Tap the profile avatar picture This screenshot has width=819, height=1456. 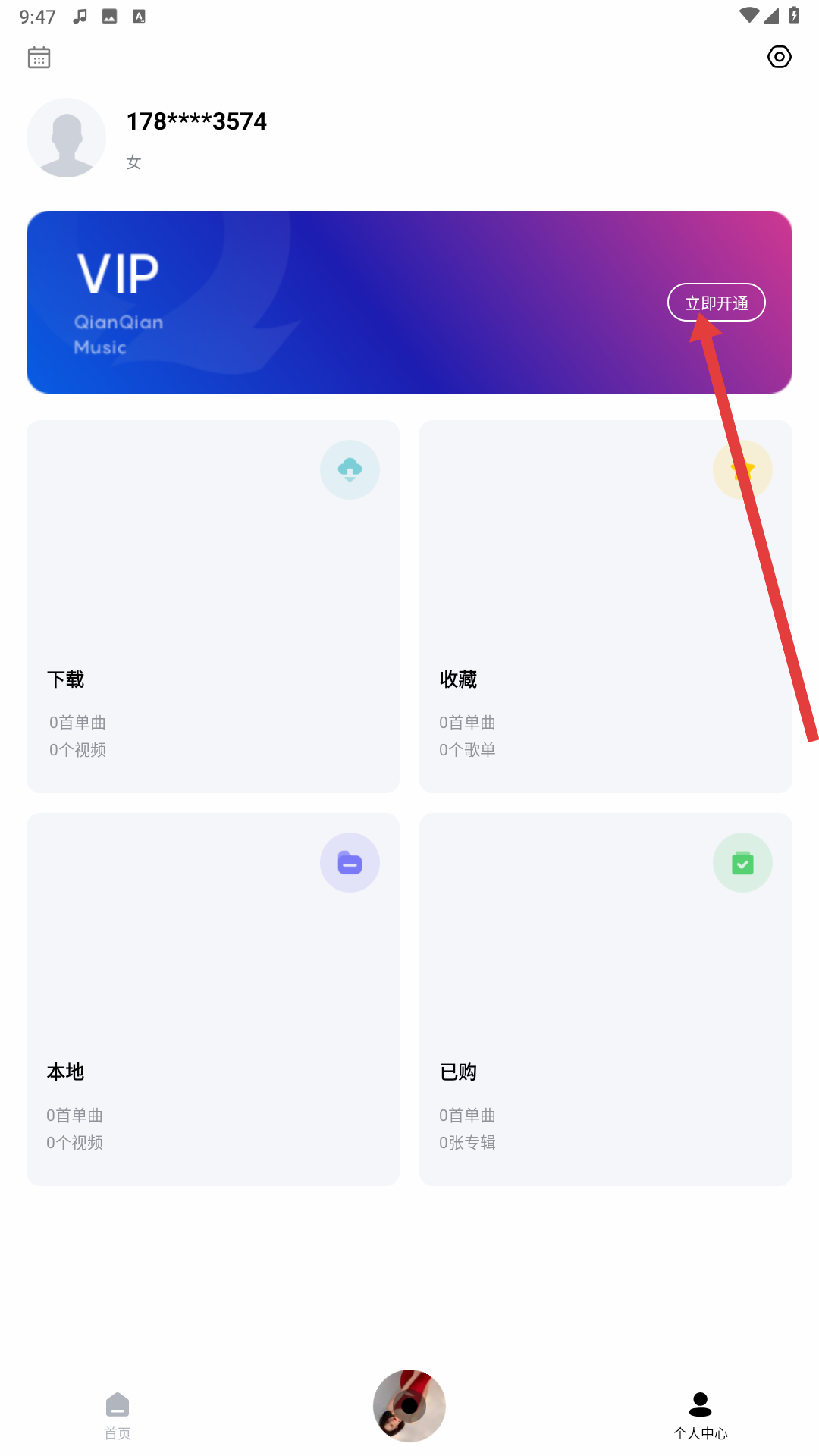click(67, 138)
